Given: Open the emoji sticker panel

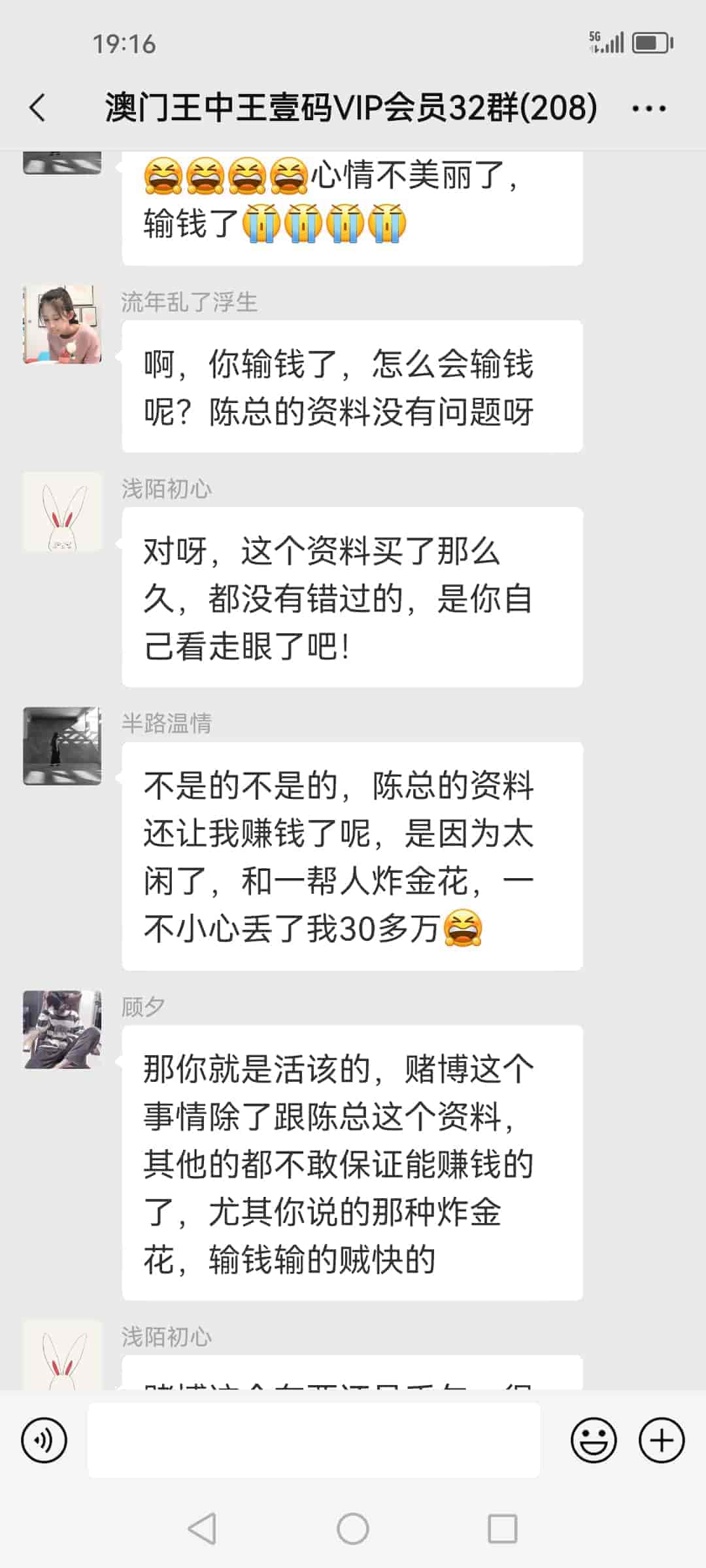Looking at the screenshot, I should coord(594,1440).
